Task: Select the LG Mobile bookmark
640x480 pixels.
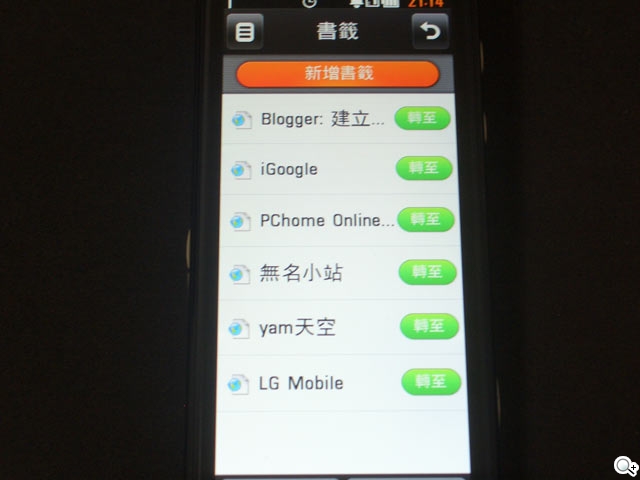Action: click(301, 383)
